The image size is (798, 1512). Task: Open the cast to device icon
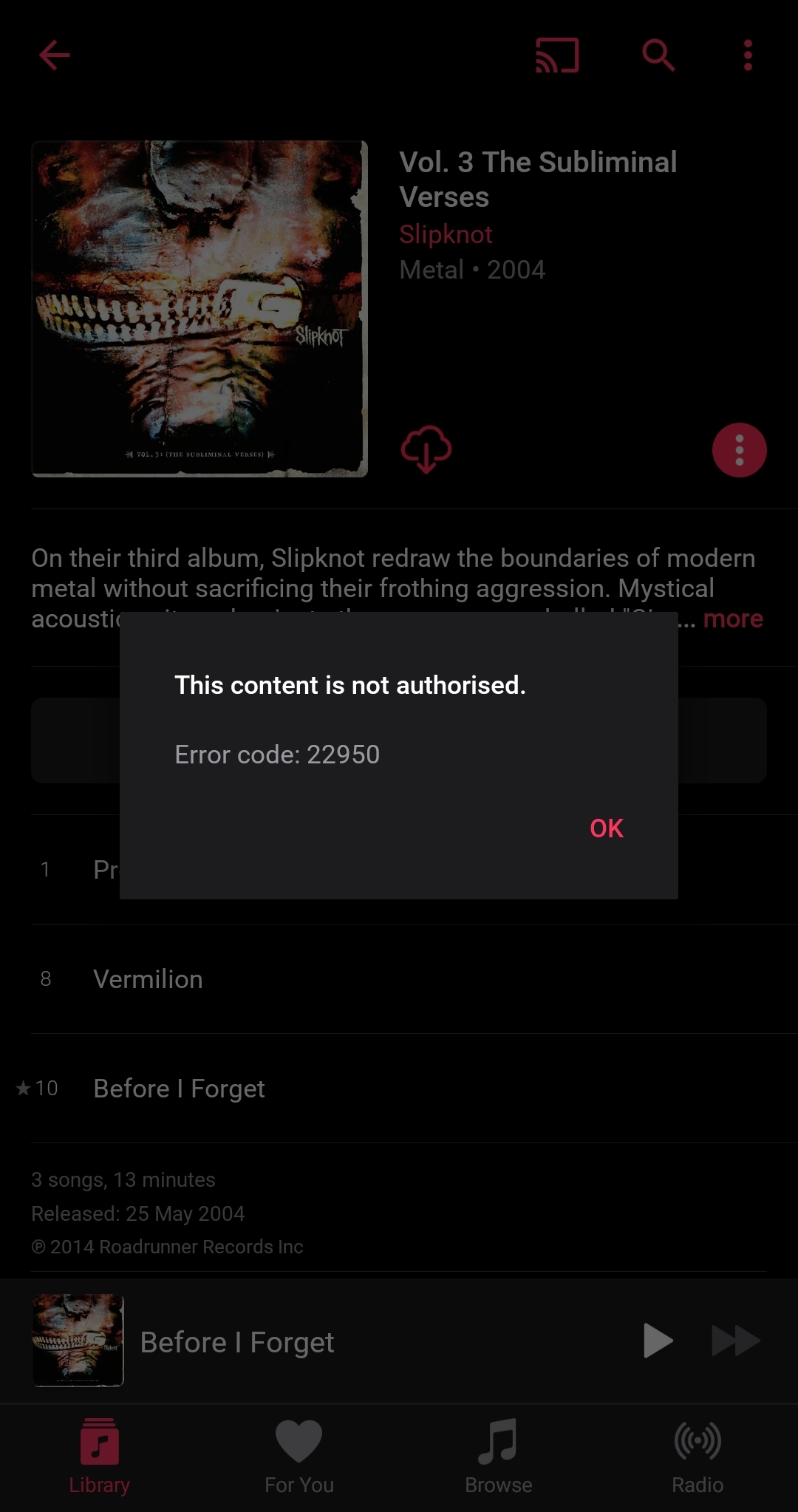557,55
